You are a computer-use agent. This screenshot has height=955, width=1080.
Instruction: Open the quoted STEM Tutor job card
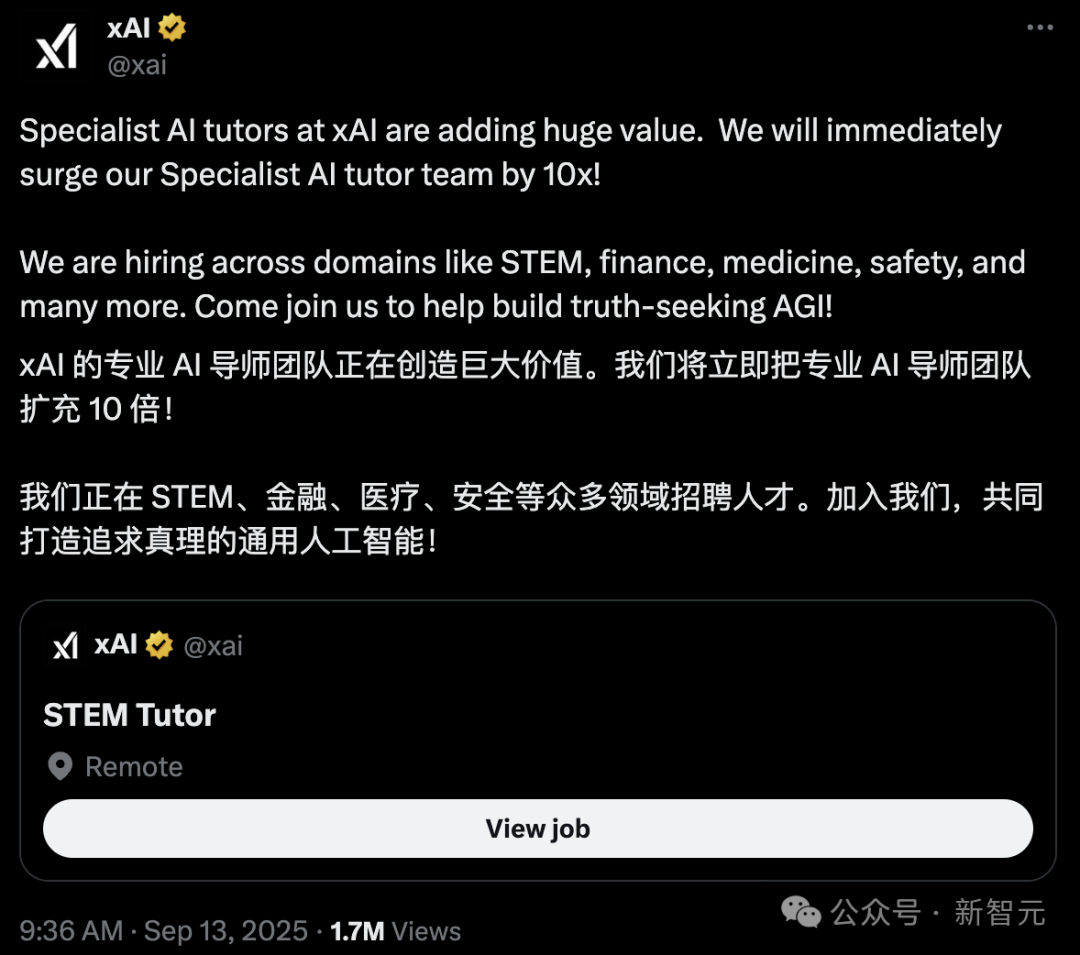[537, 714]
